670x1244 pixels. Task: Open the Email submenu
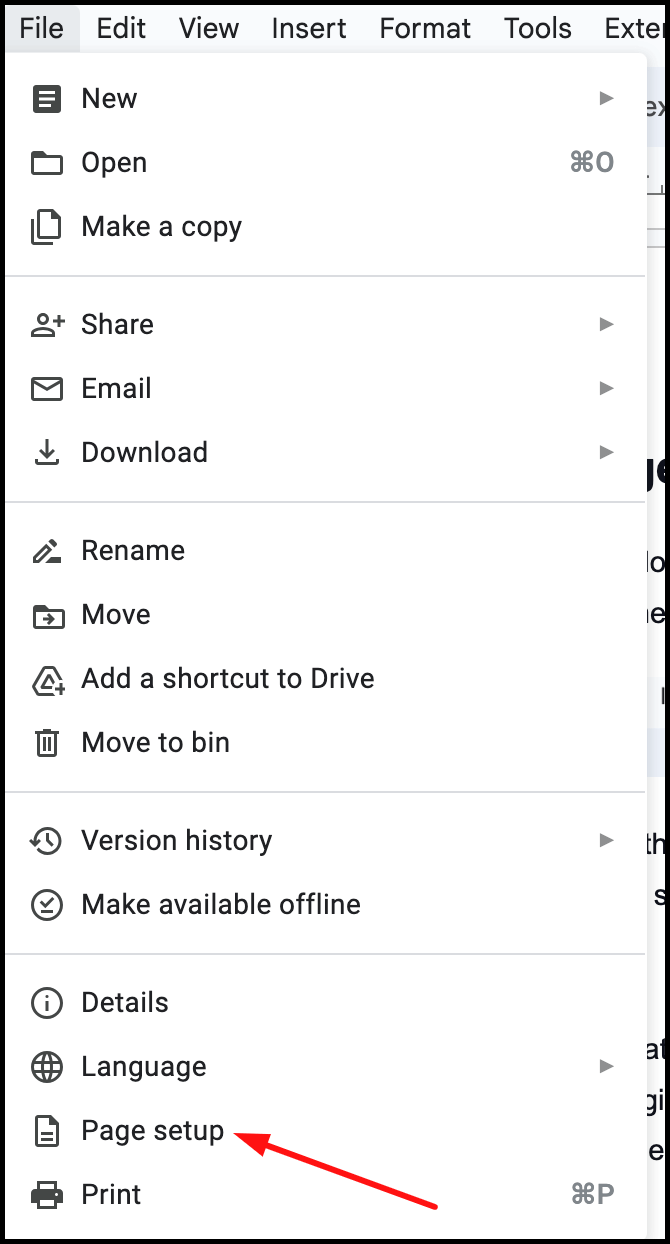[325, 388]
